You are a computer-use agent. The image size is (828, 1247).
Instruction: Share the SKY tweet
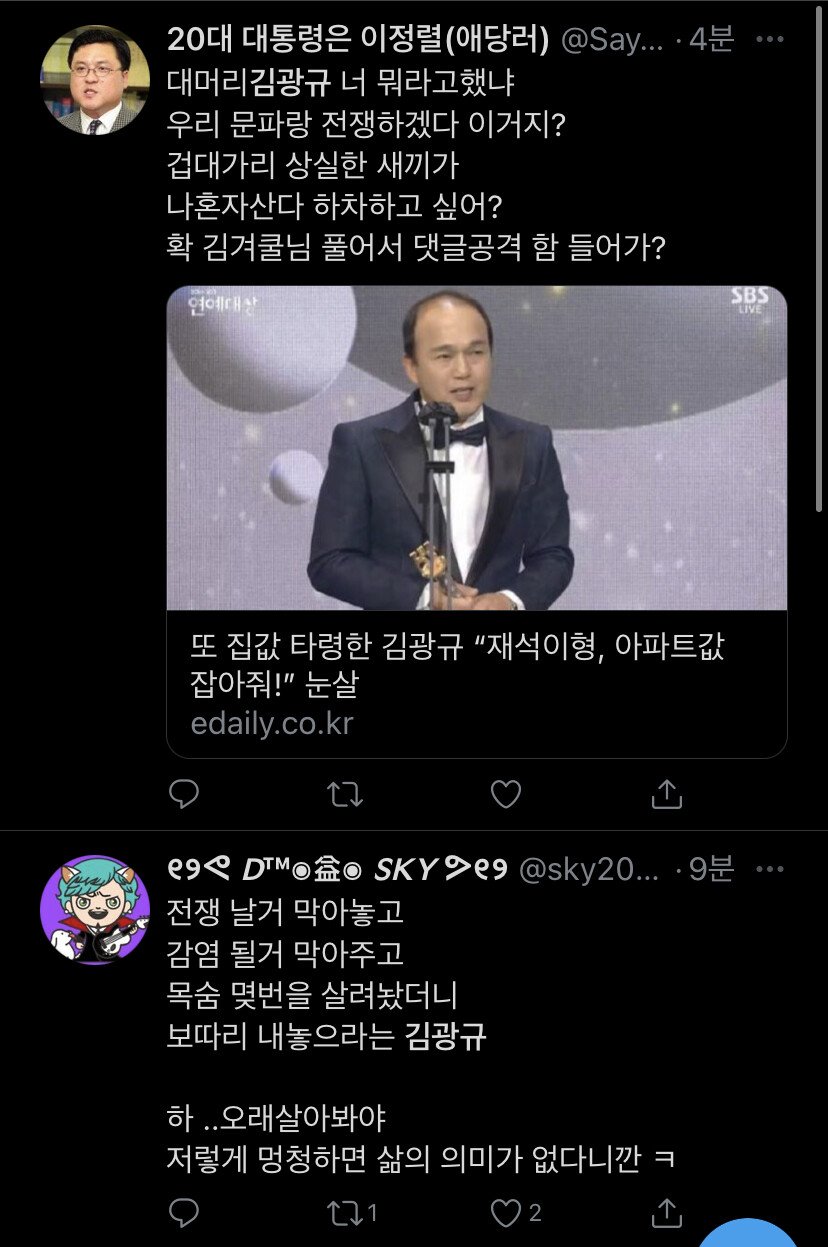point(667,1213)
